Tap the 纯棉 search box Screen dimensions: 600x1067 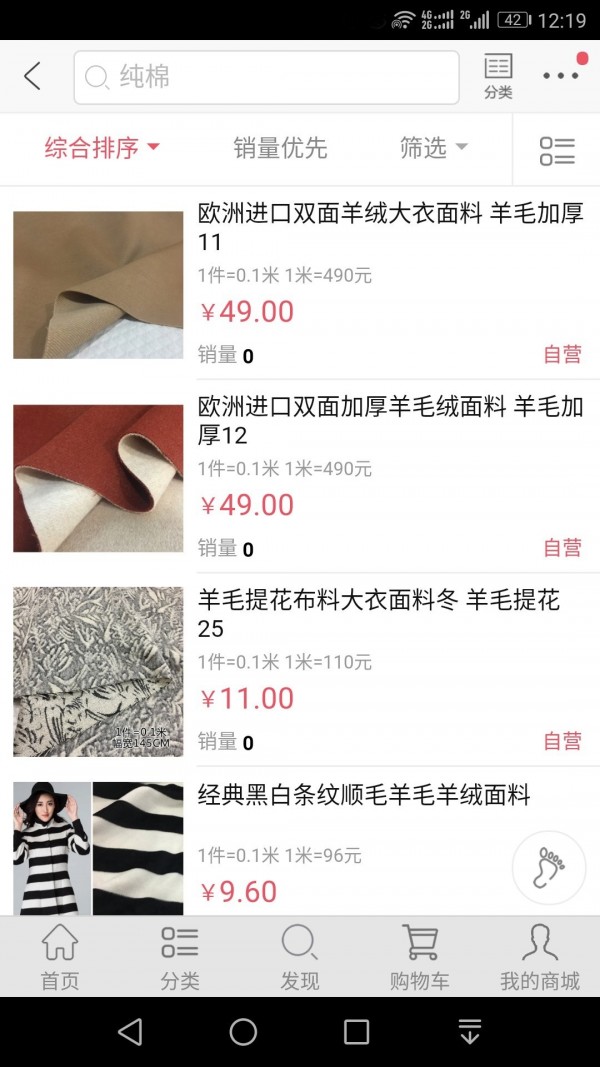[266, 77]
